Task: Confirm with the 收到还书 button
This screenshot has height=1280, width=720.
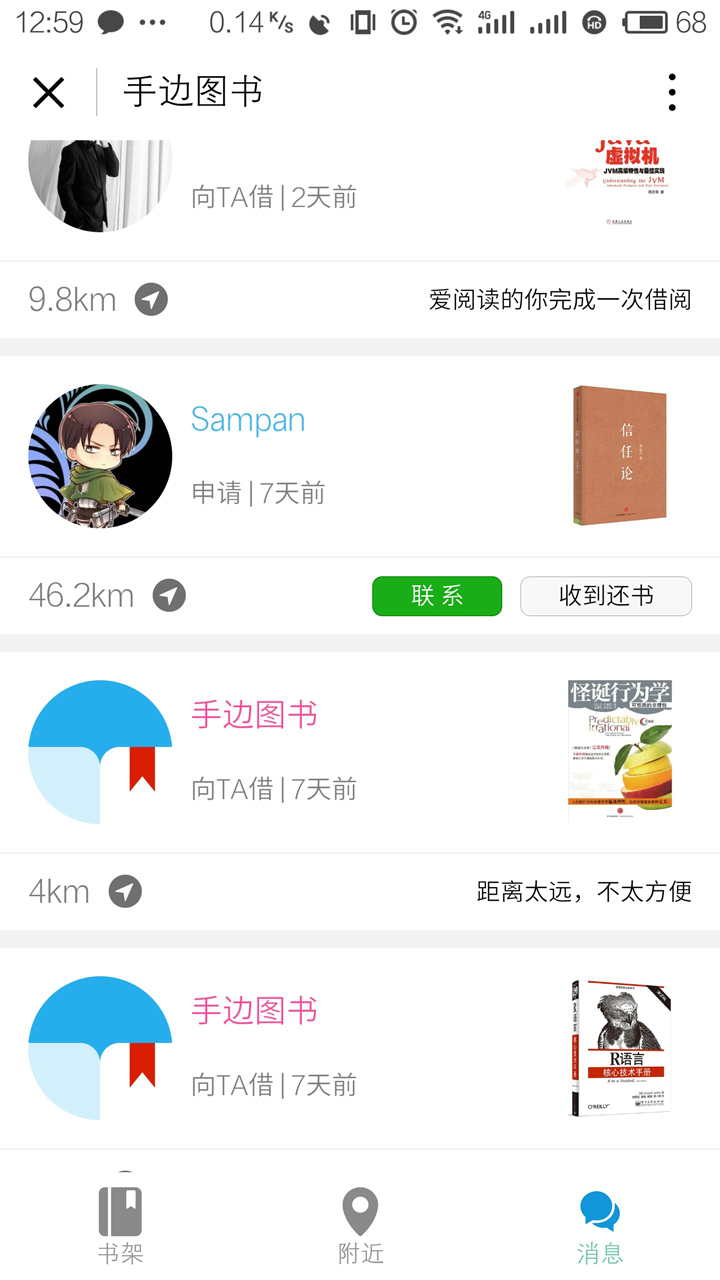Action: pos(605,596)
